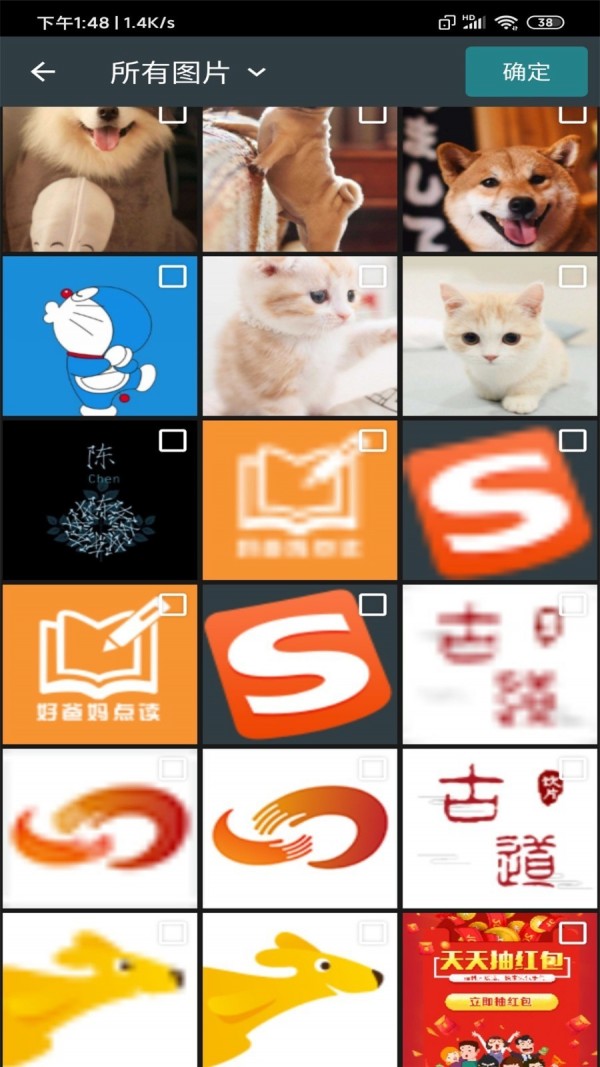Screen dimensions: 600x1067
Task: Tick the checkbox on the Doraemon picture
Action: point(173,276)
